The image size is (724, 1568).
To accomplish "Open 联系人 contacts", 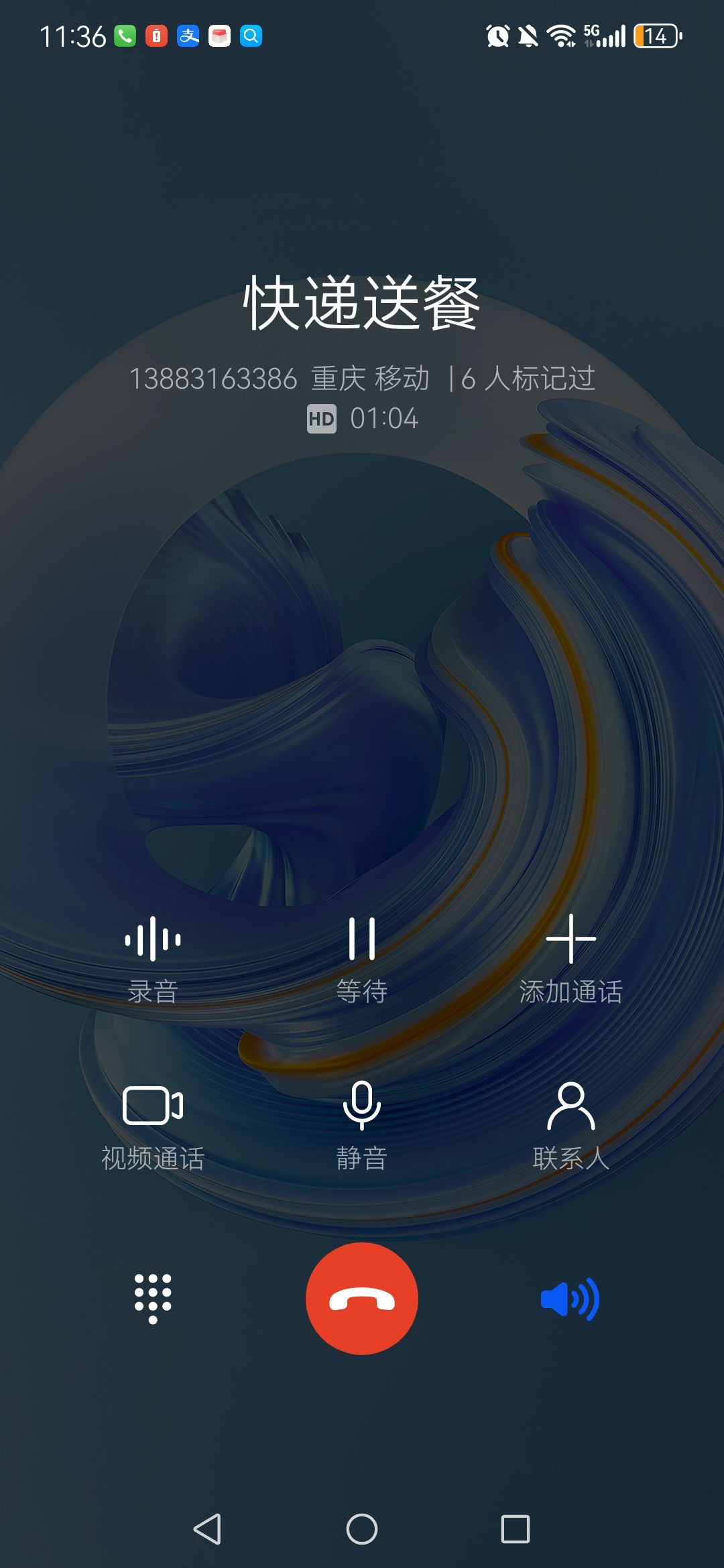I will (570, 1127).
